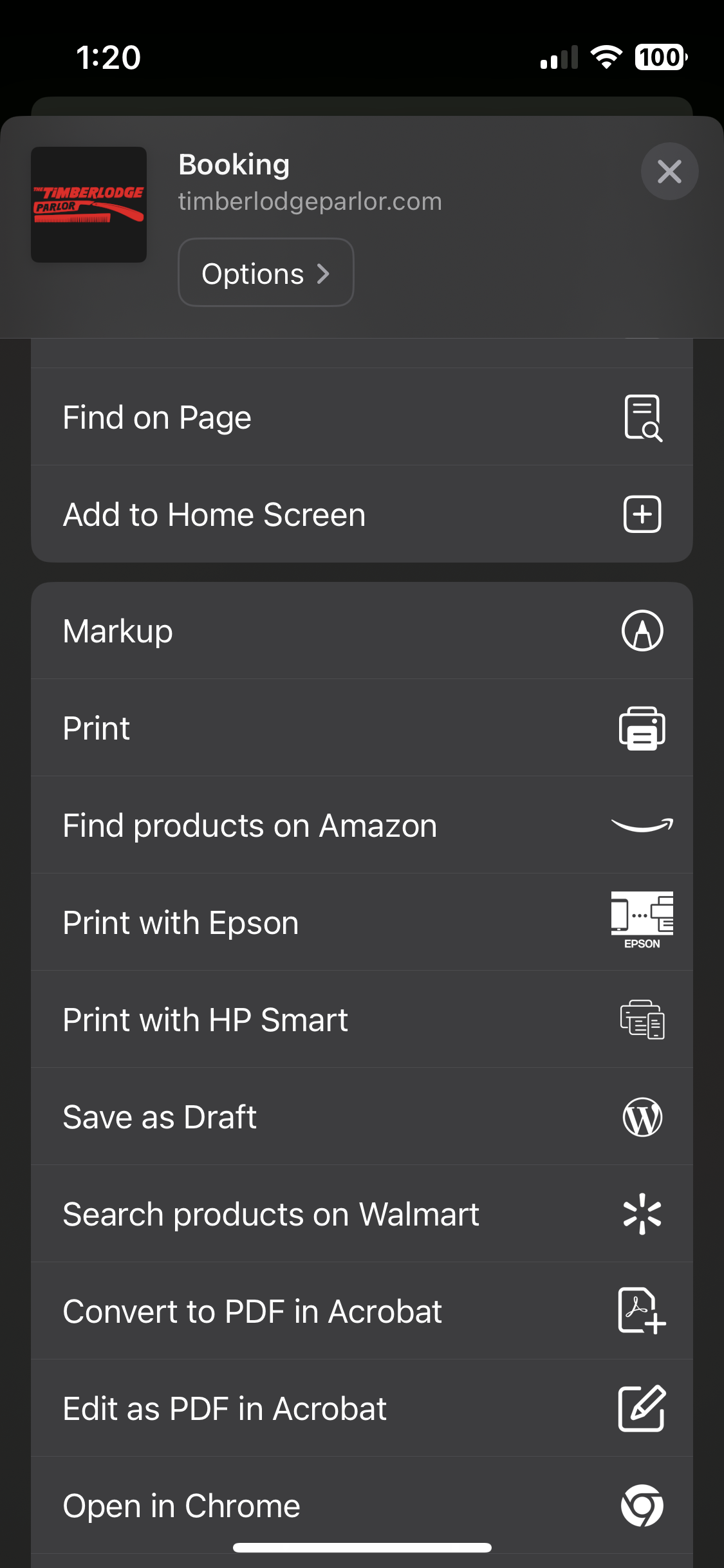This screenshot has width=724, height=1568.
Task: Open page in Chrome
Action: pos(362,1506)
